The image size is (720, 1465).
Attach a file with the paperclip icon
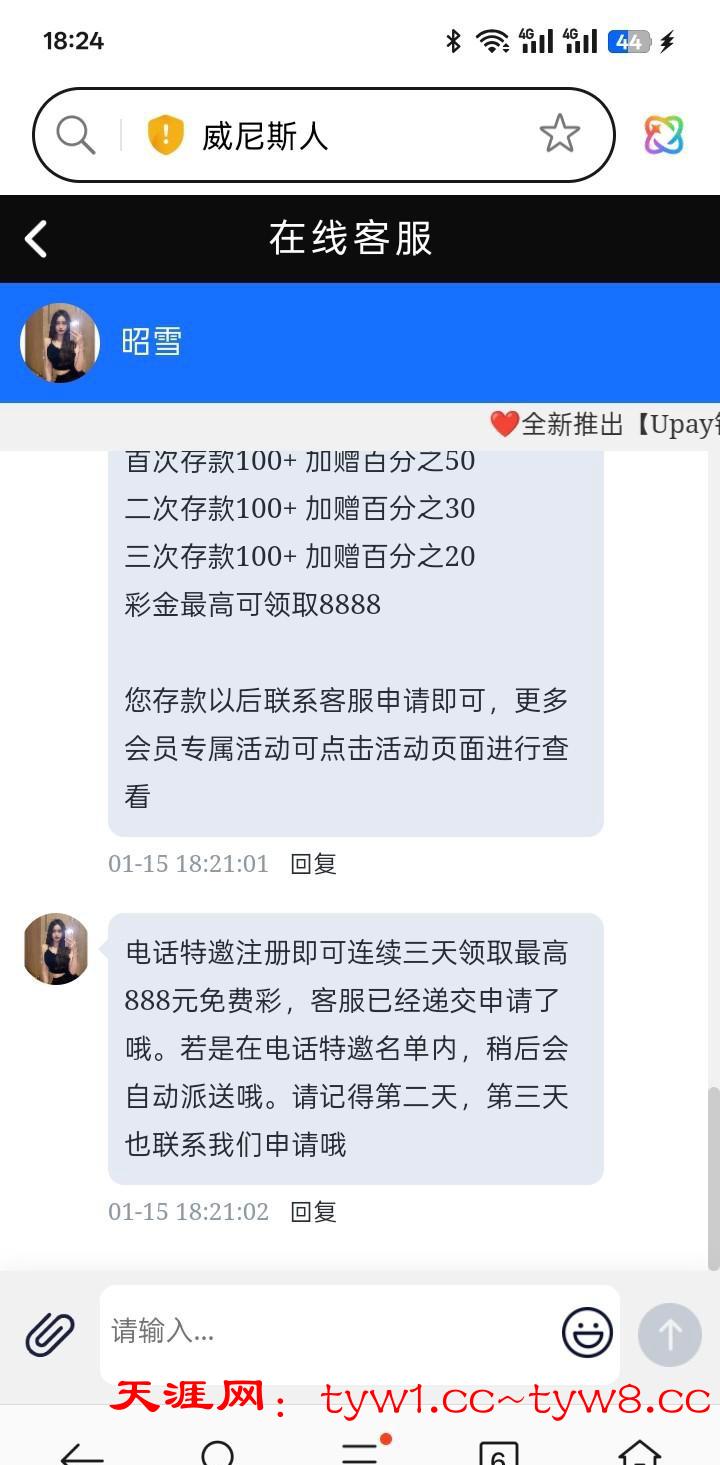point(50,1333)
